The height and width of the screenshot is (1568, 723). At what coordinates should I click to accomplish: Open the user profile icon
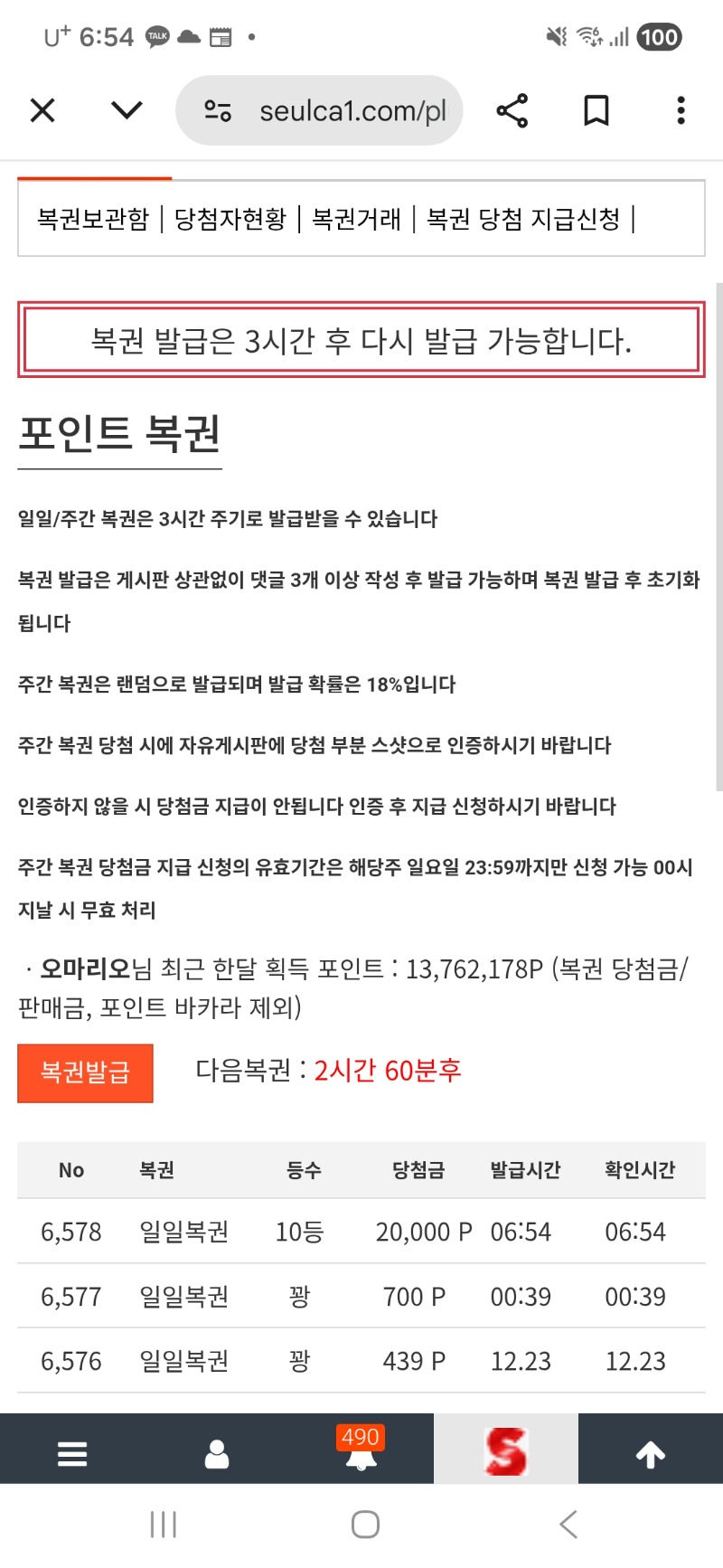(217, 1454)
